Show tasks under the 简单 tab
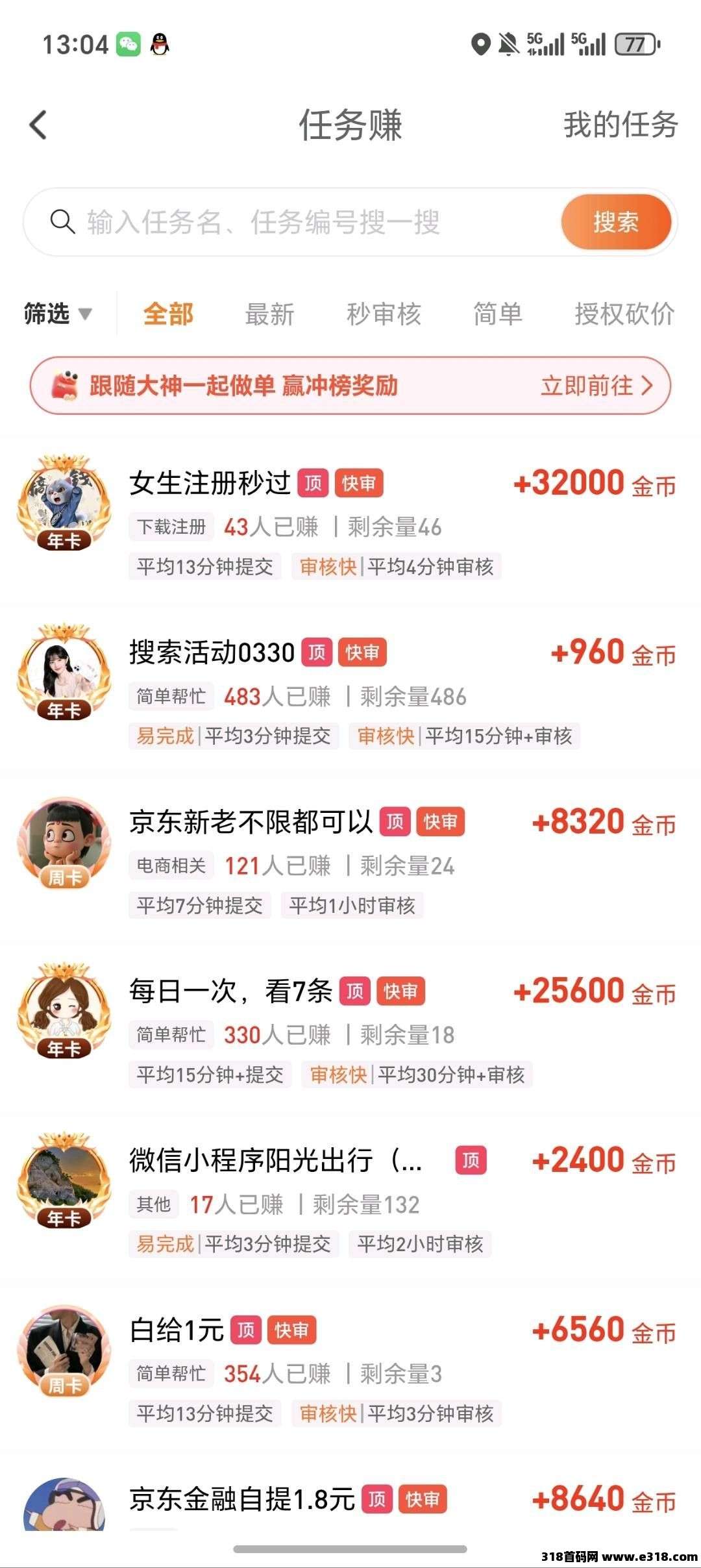This screenshot has height=1568, width=701. click(x=497, y=314)
